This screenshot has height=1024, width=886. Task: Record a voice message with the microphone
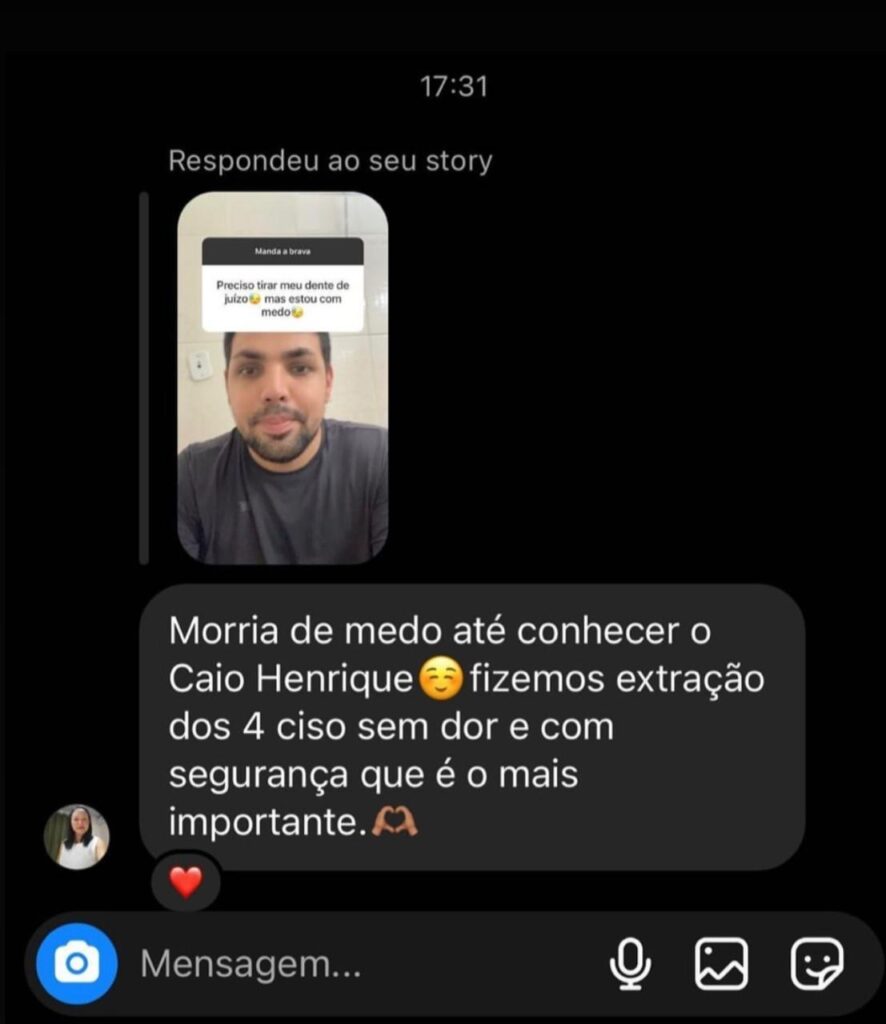630,964
